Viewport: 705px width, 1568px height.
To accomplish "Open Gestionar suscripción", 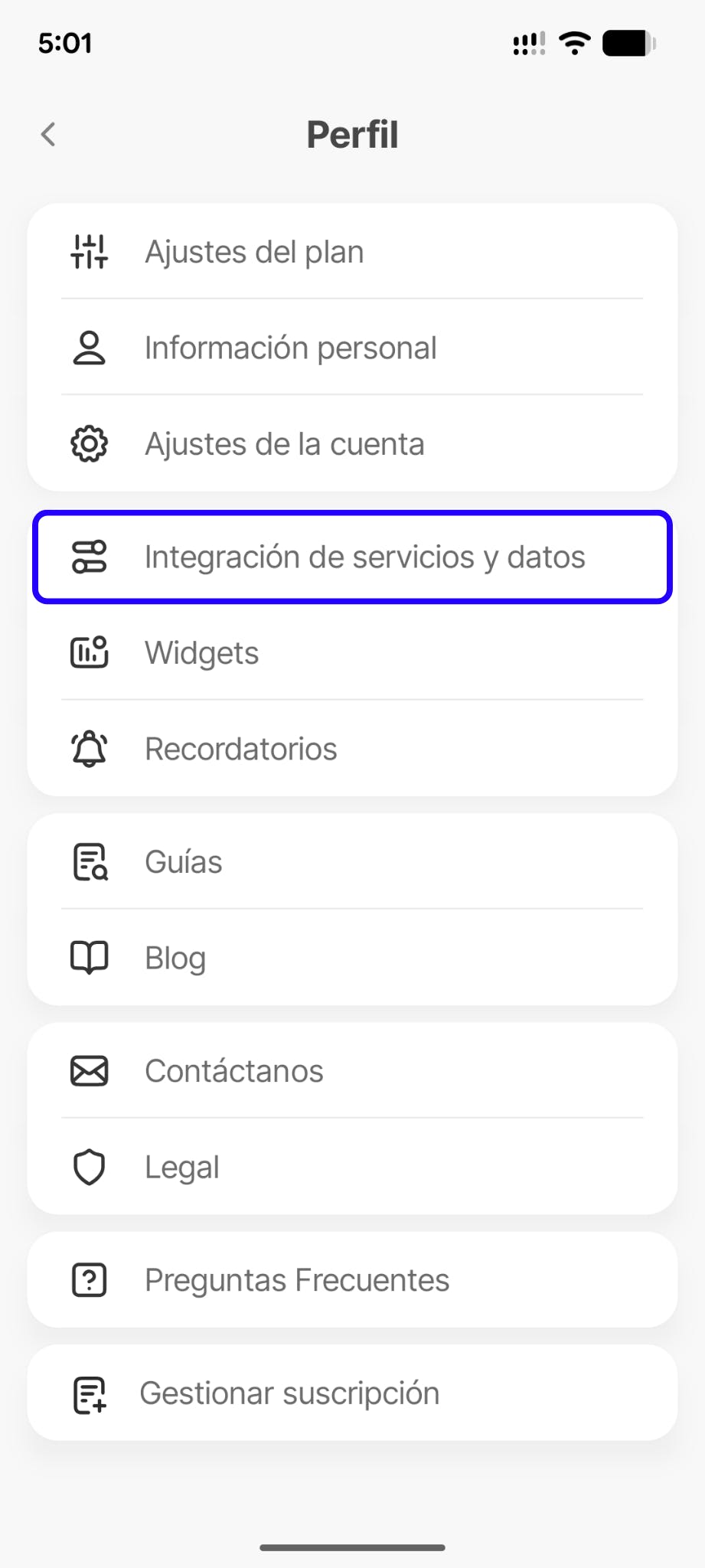I will pos(352,1393).
